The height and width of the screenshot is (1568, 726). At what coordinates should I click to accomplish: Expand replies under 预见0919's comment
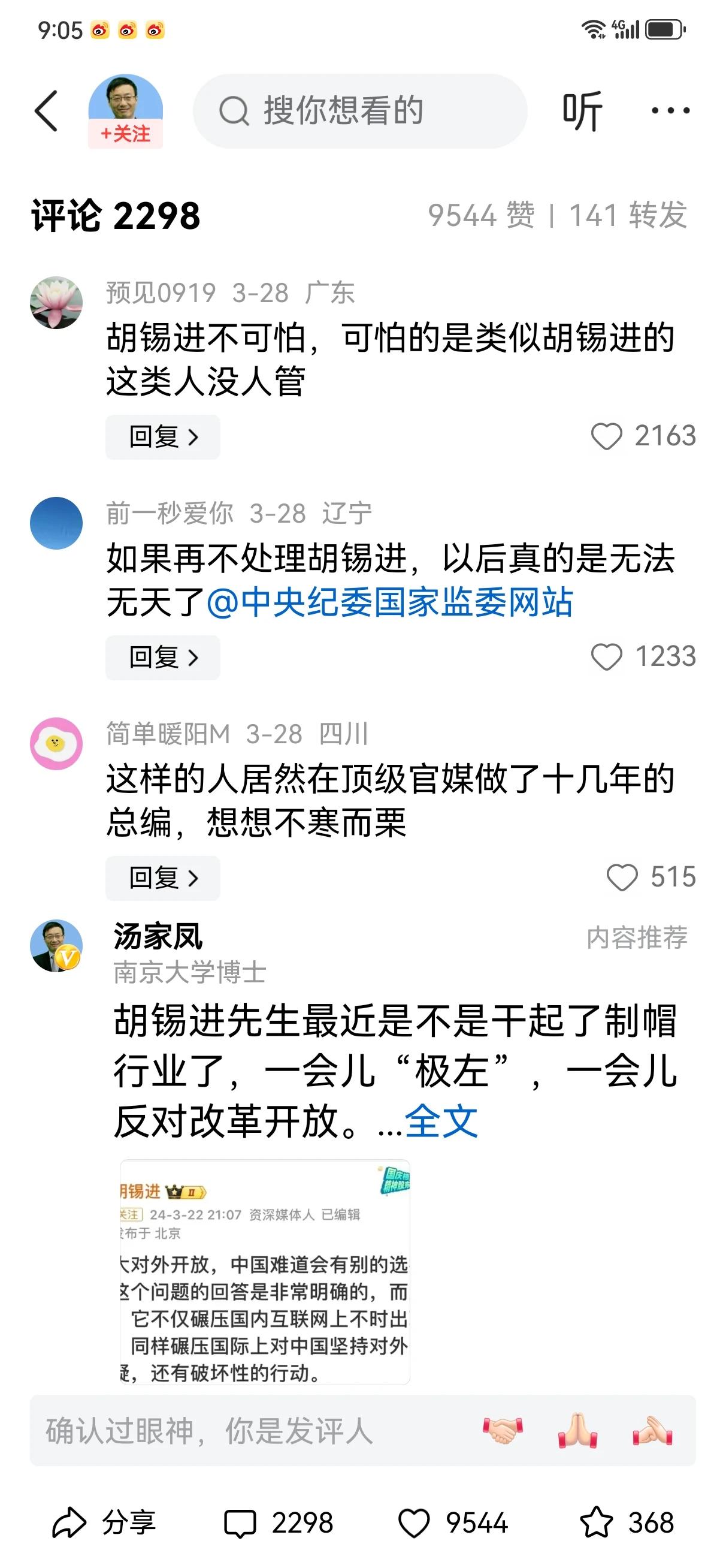[162, 436]
